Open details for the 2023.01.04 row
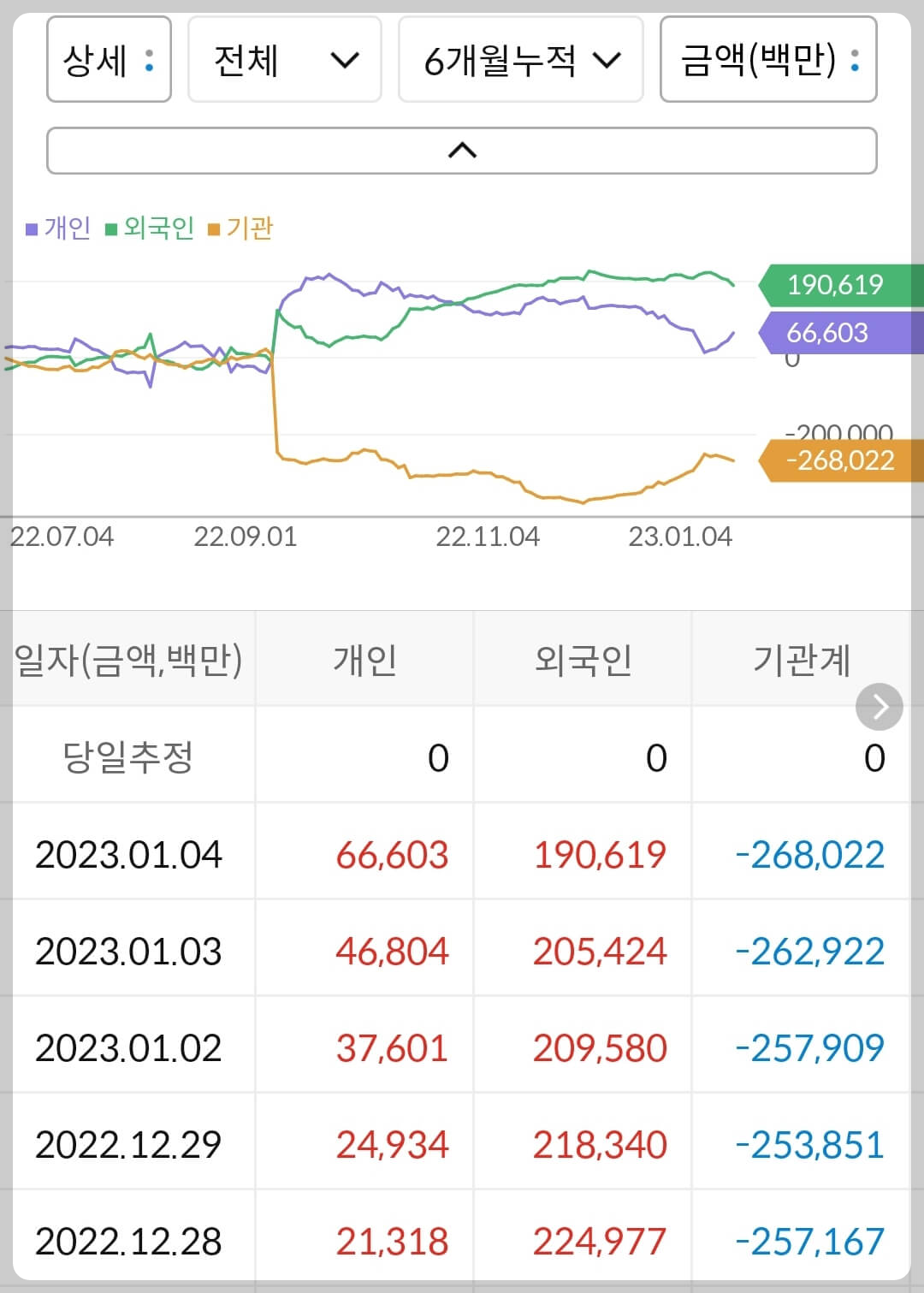 [x=128, y=853]
